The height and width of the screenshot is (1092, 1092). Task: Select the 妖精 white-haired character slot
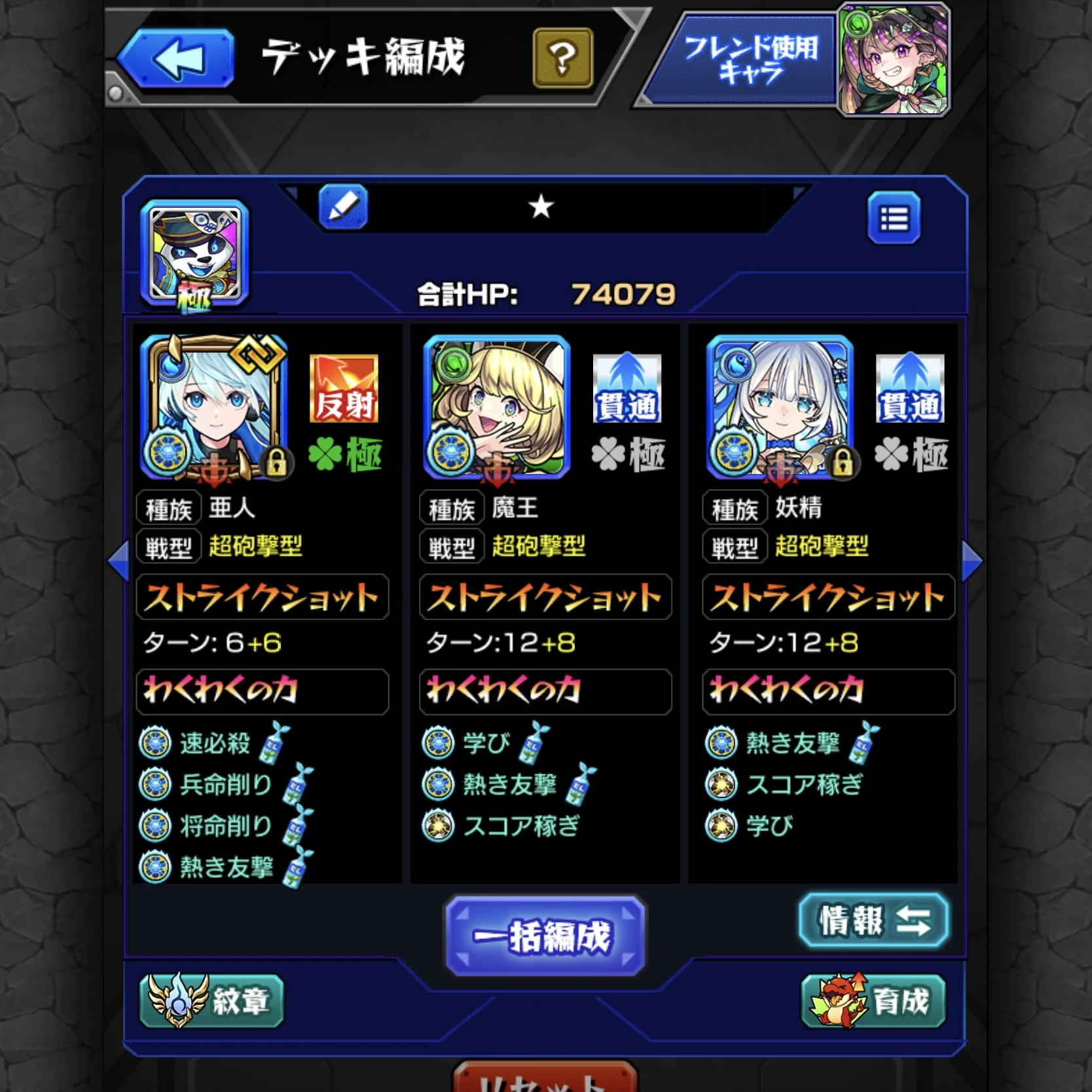pos(780,407)
